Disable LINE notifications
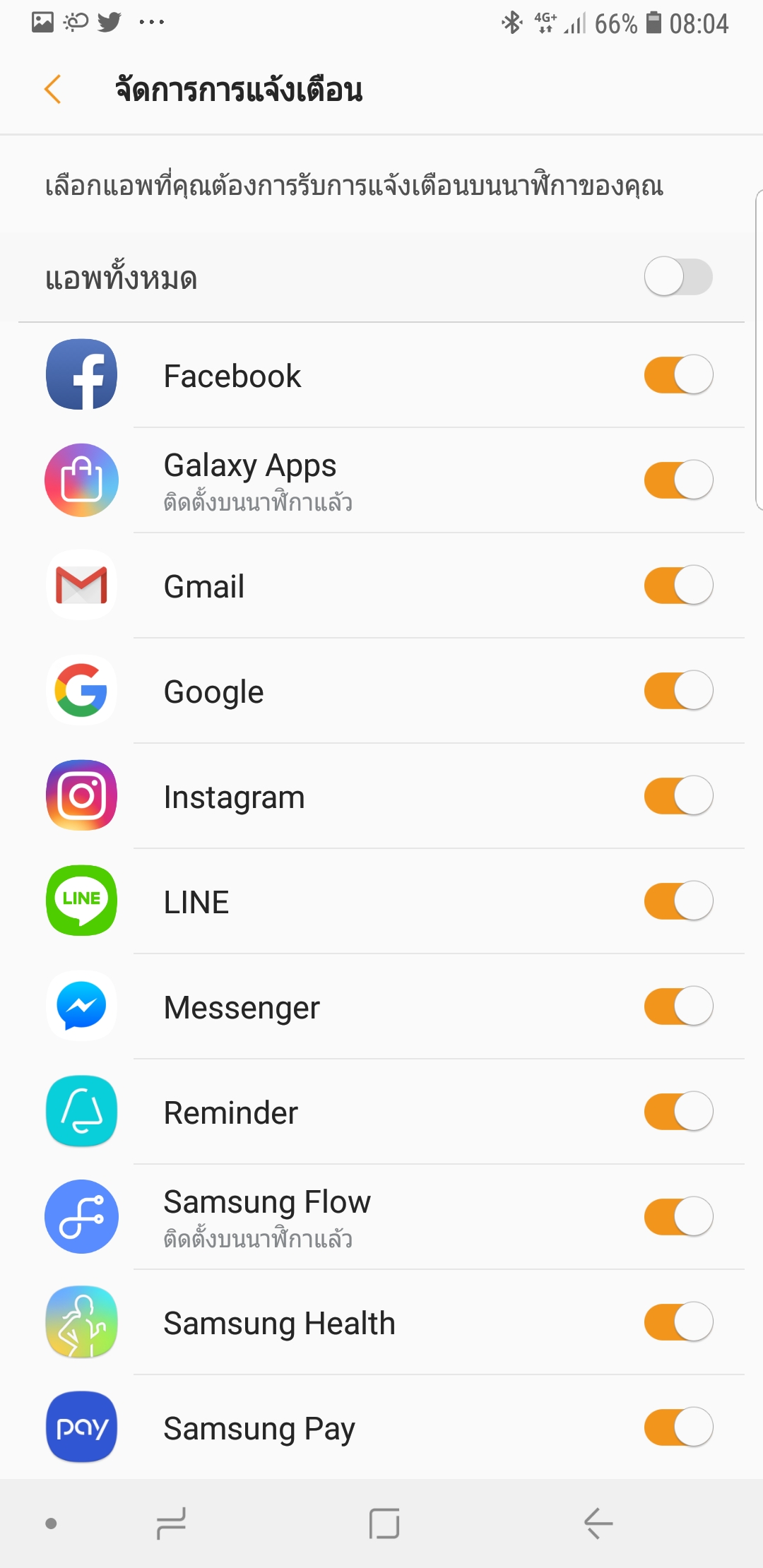The image size is (763, 1568). (x=678, y=901)
